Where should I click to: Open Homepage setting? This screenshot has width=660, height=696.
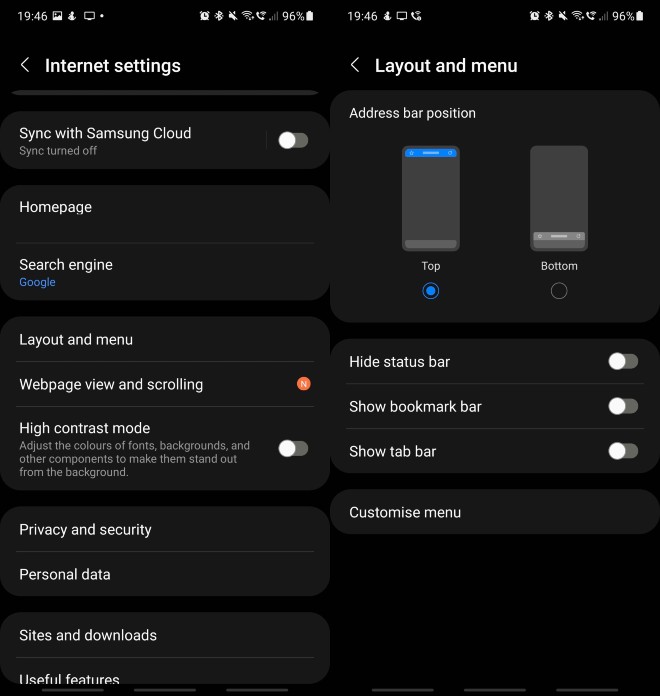(x=165, y=208)
